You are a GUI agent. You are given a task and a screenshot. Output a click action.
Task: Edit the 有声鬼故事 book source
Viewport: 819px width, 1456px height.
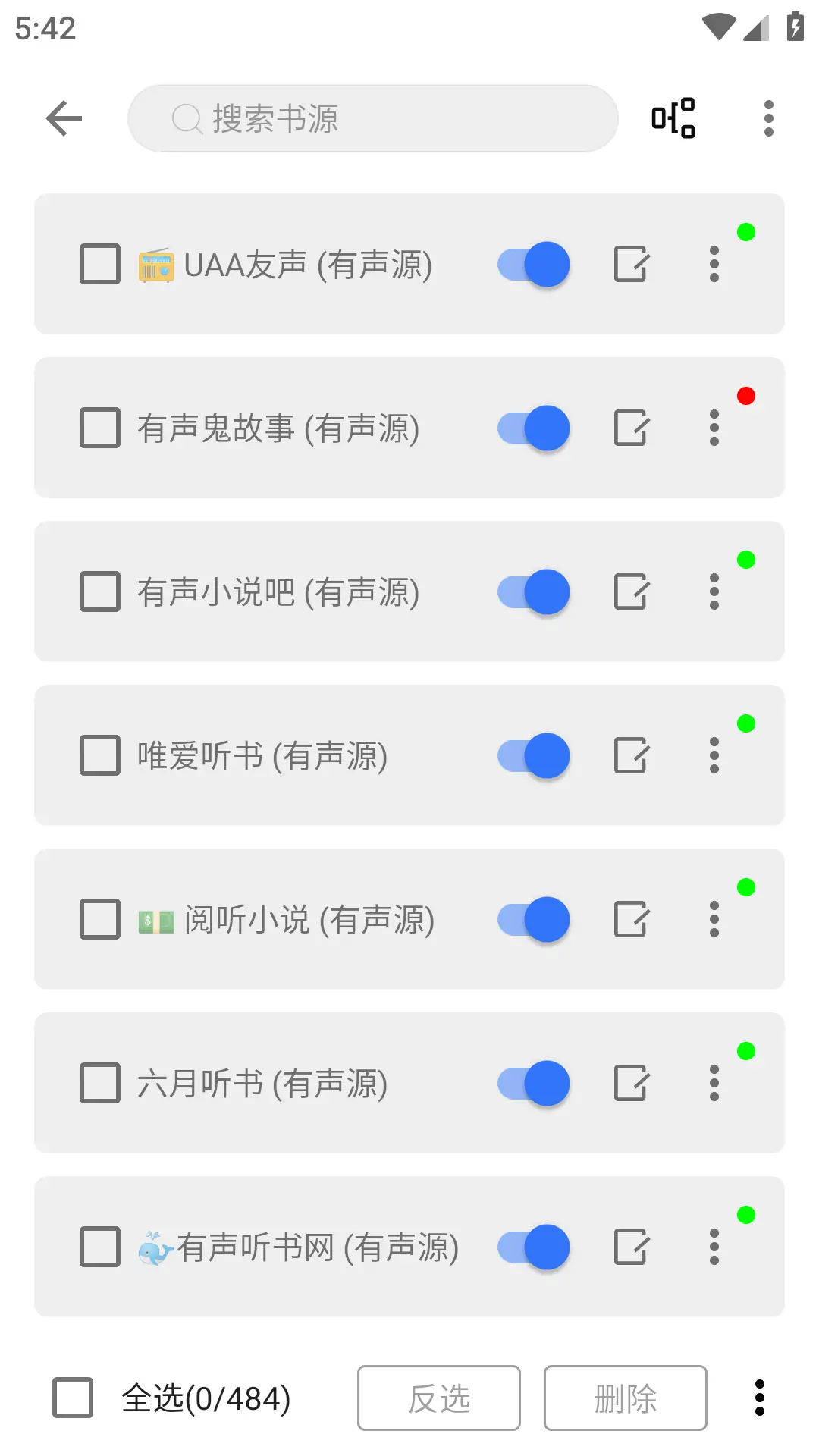[632, 428]
